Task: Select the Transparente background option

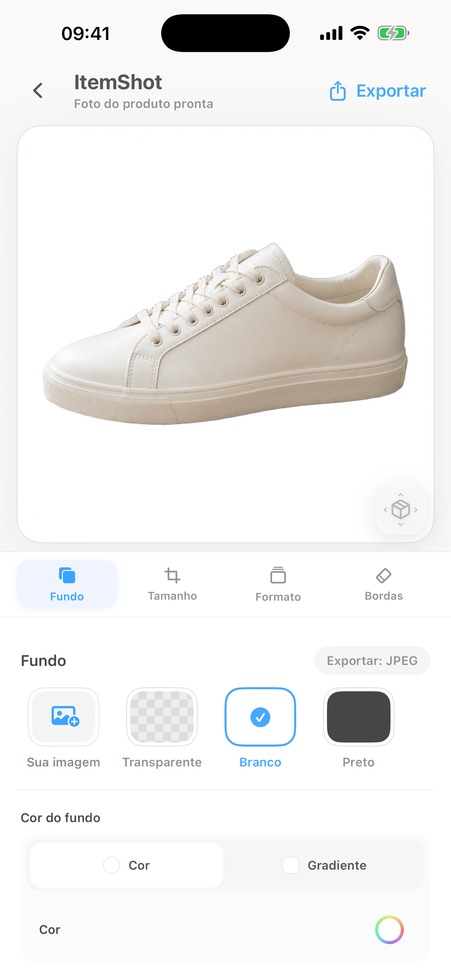Action: [162, 717]
